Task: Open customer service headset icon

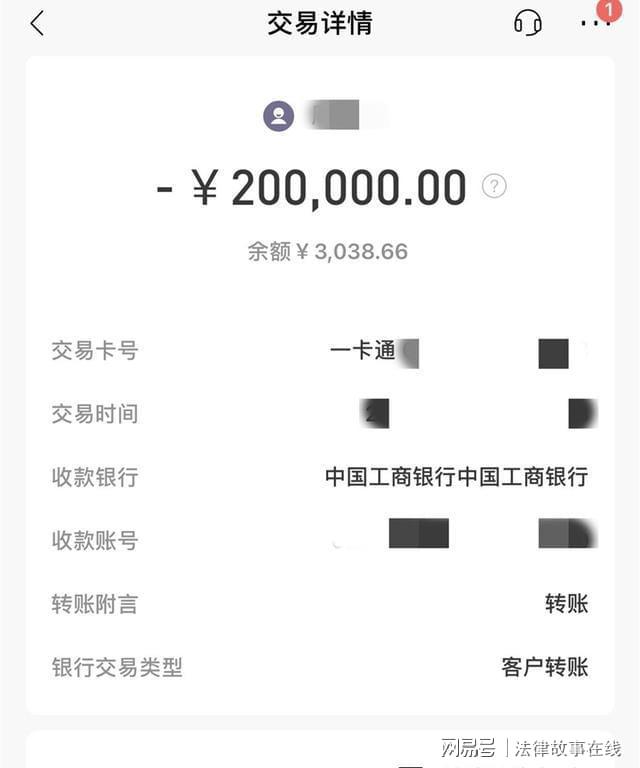Action: point(528,22)
